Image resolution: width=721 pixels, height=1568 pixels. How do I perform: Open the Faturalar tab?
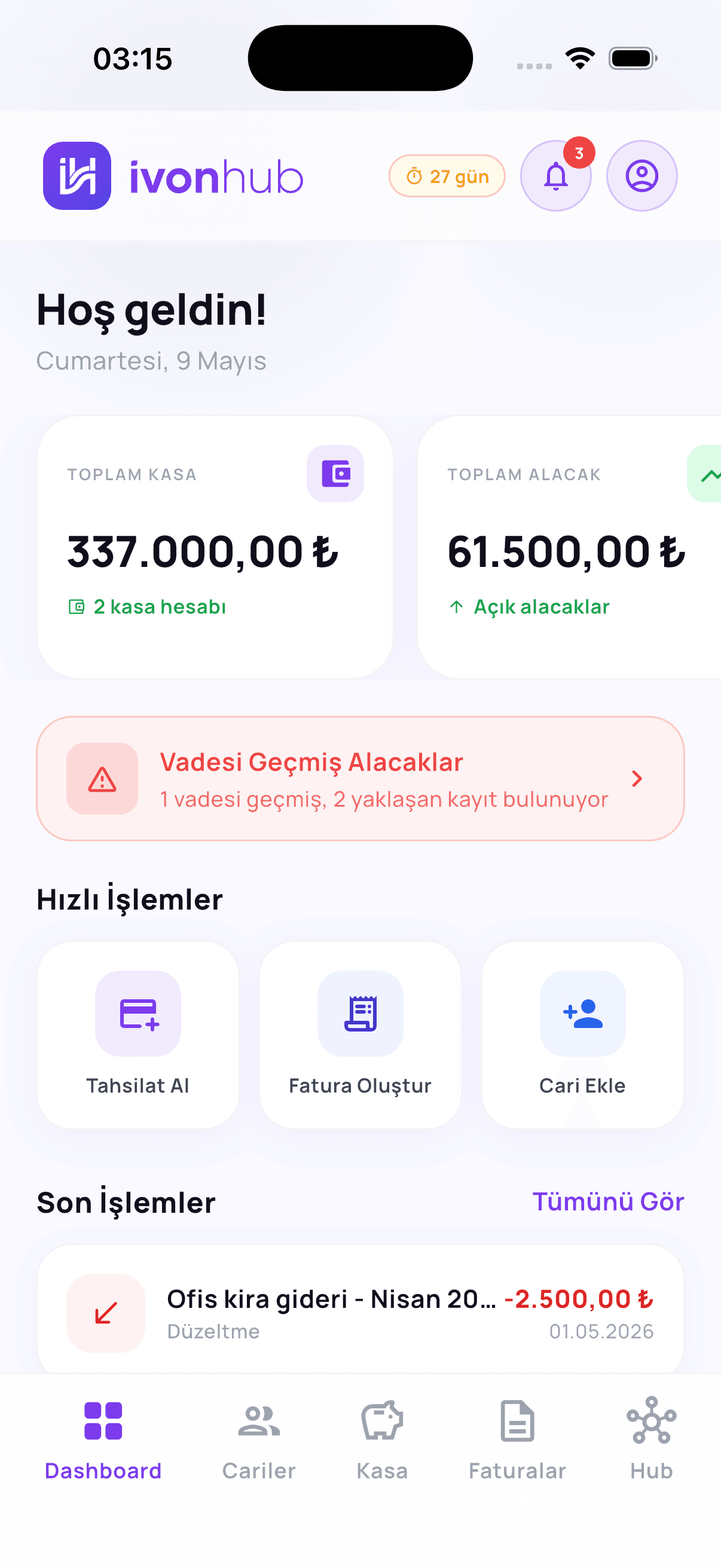(517, 1440)
